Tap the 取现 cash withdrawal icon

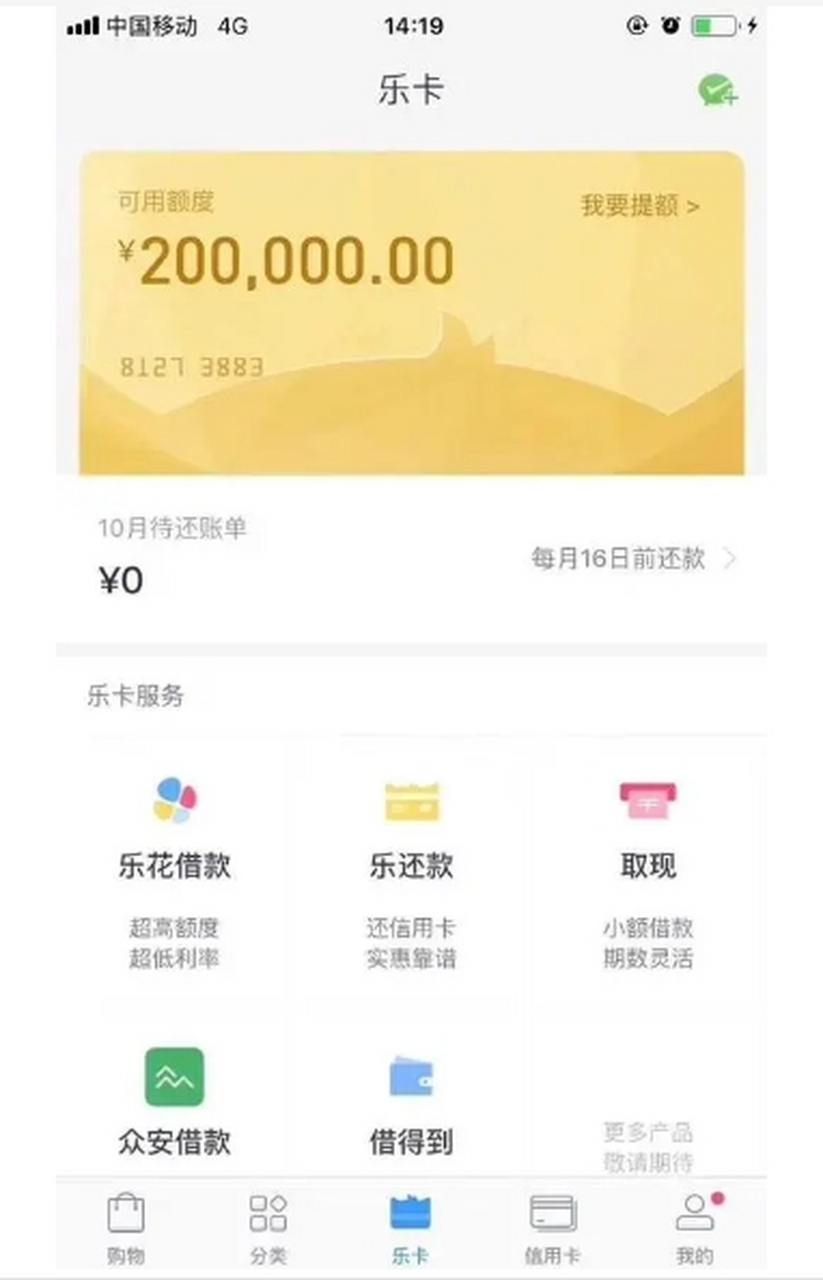pos(649,800)
